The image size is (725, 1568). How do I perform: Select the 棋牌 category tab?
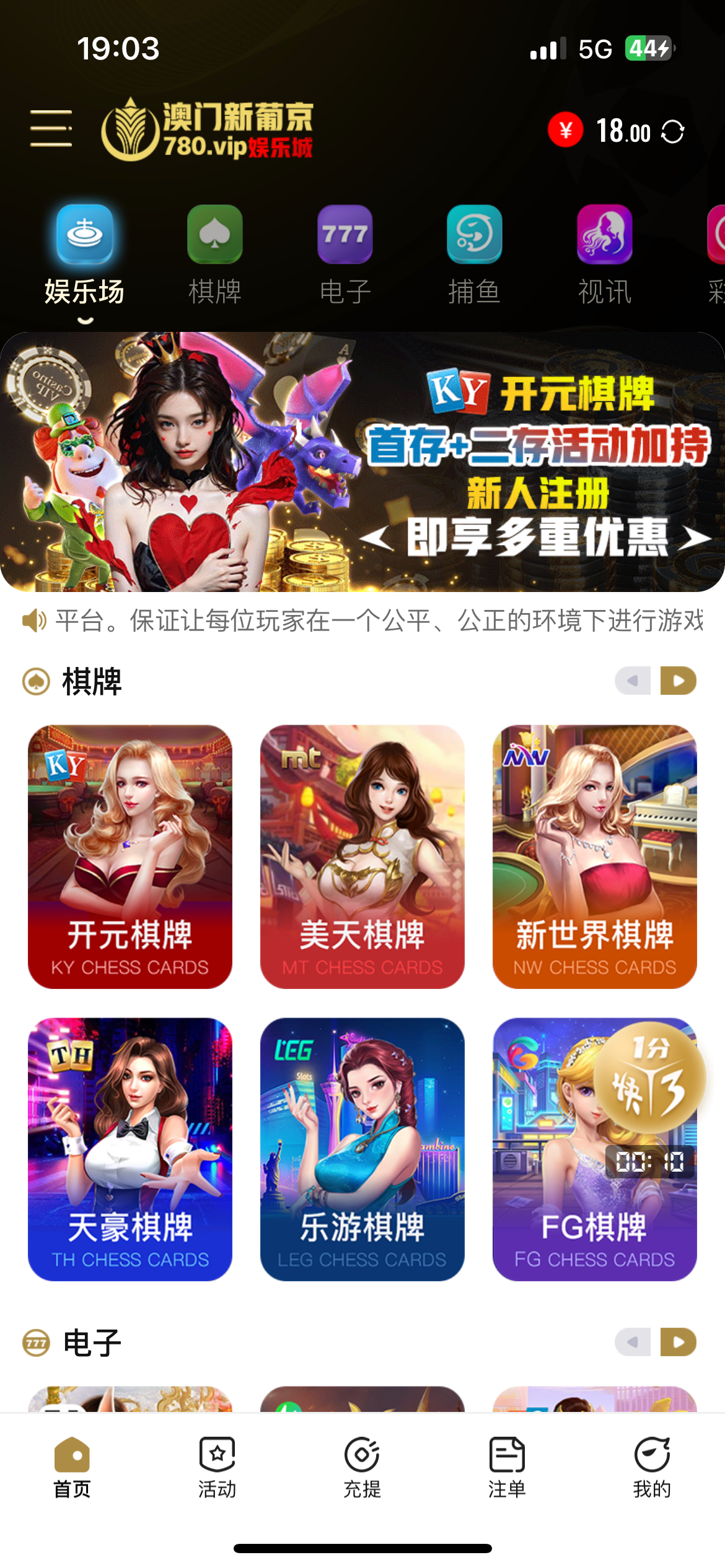point(214,255)
